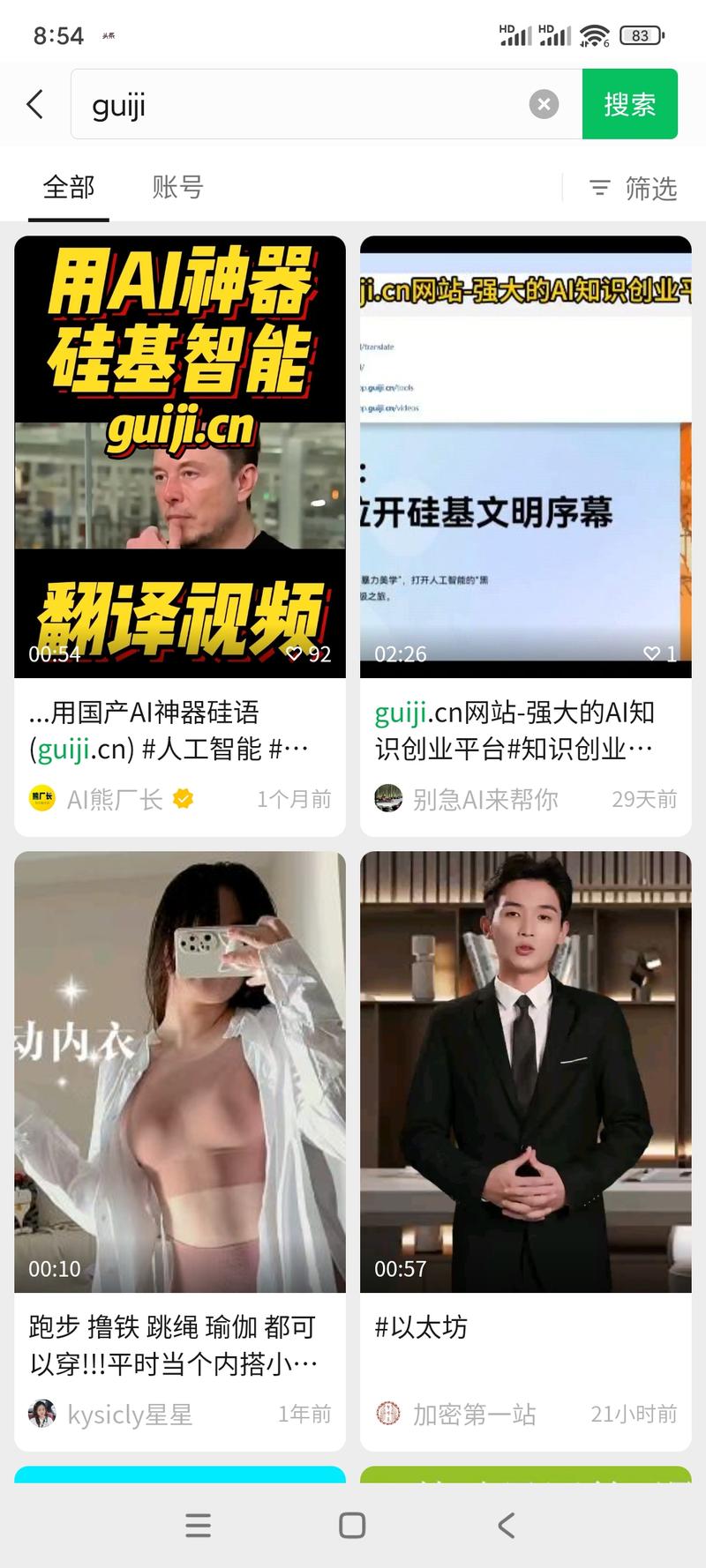Tap the search input containing guiji

coord(265,104)
